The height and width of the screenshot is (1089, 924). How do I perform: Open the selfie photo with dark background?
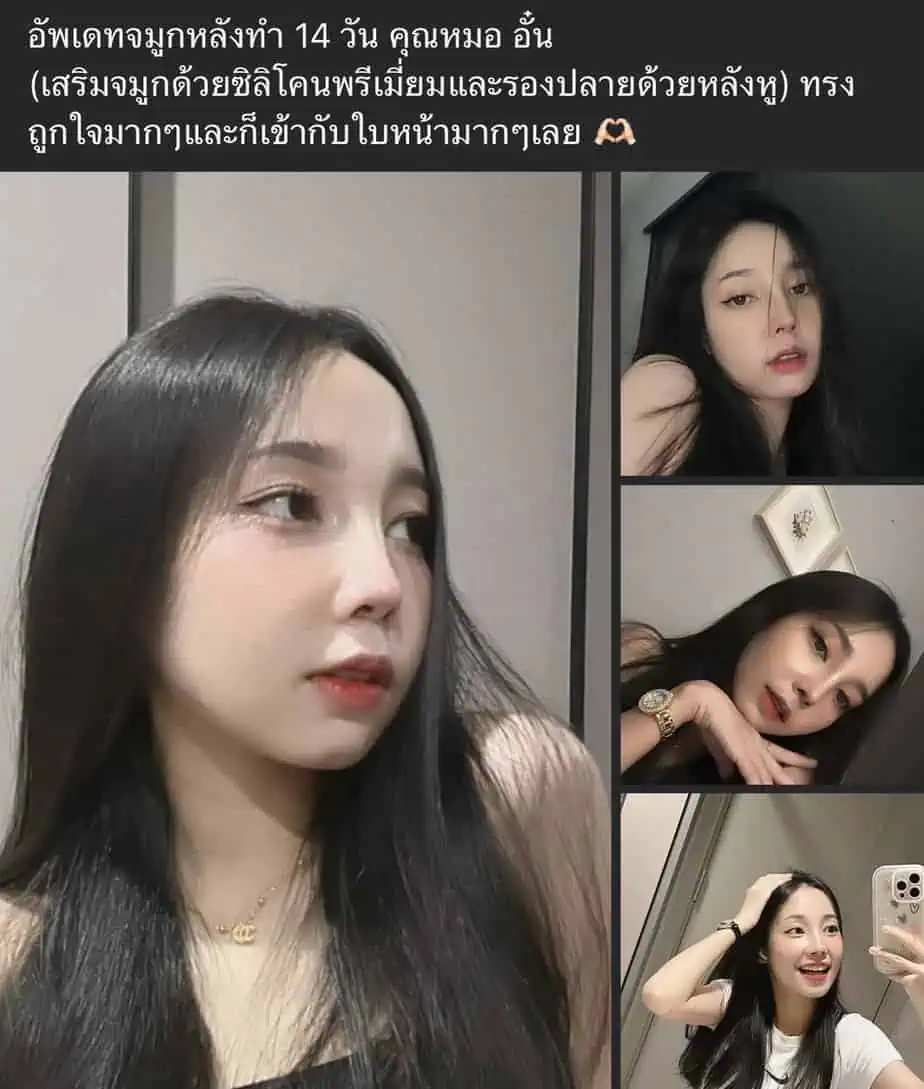[x=771, y=323]
